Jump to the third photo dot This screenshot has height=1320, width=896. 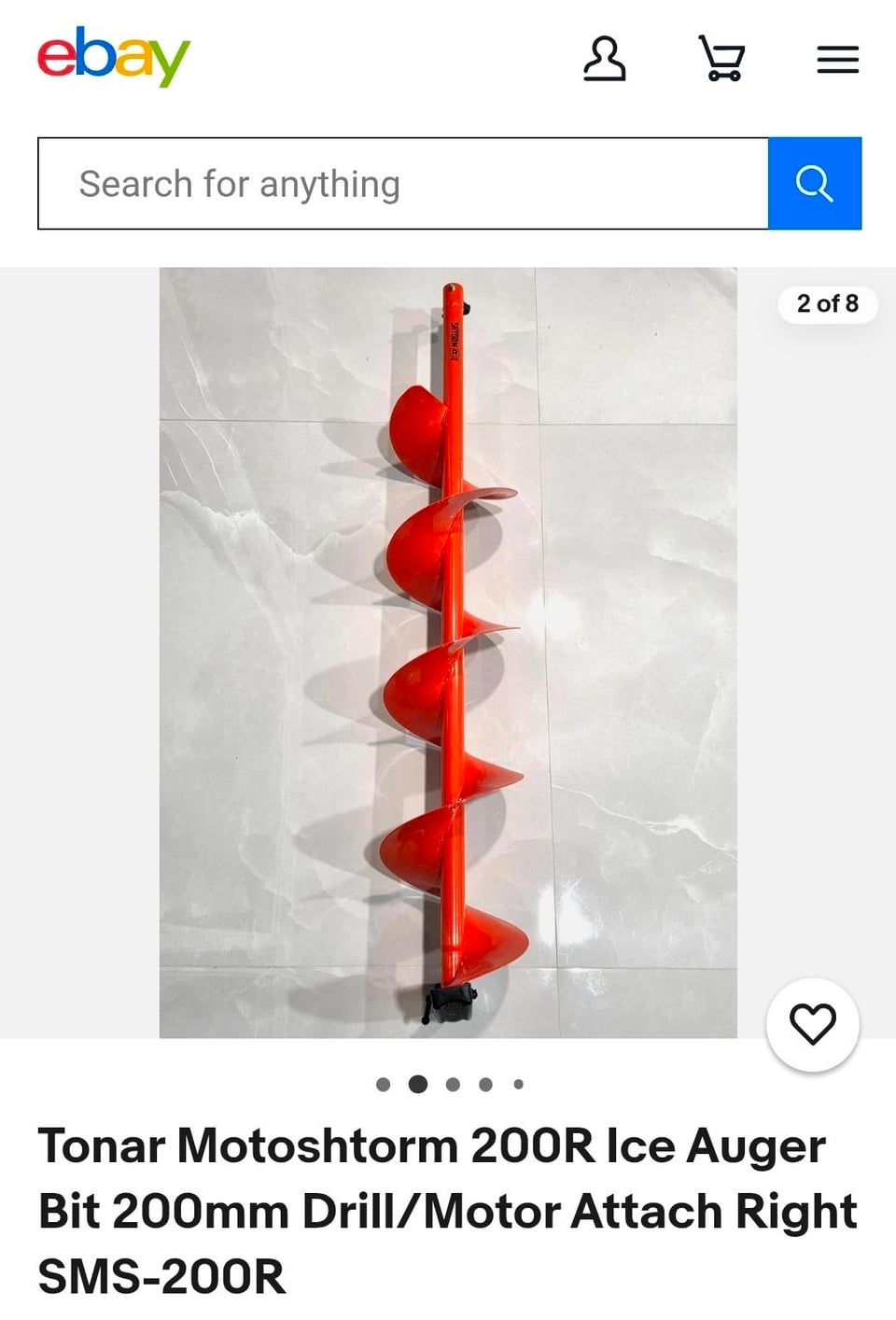453,1084
